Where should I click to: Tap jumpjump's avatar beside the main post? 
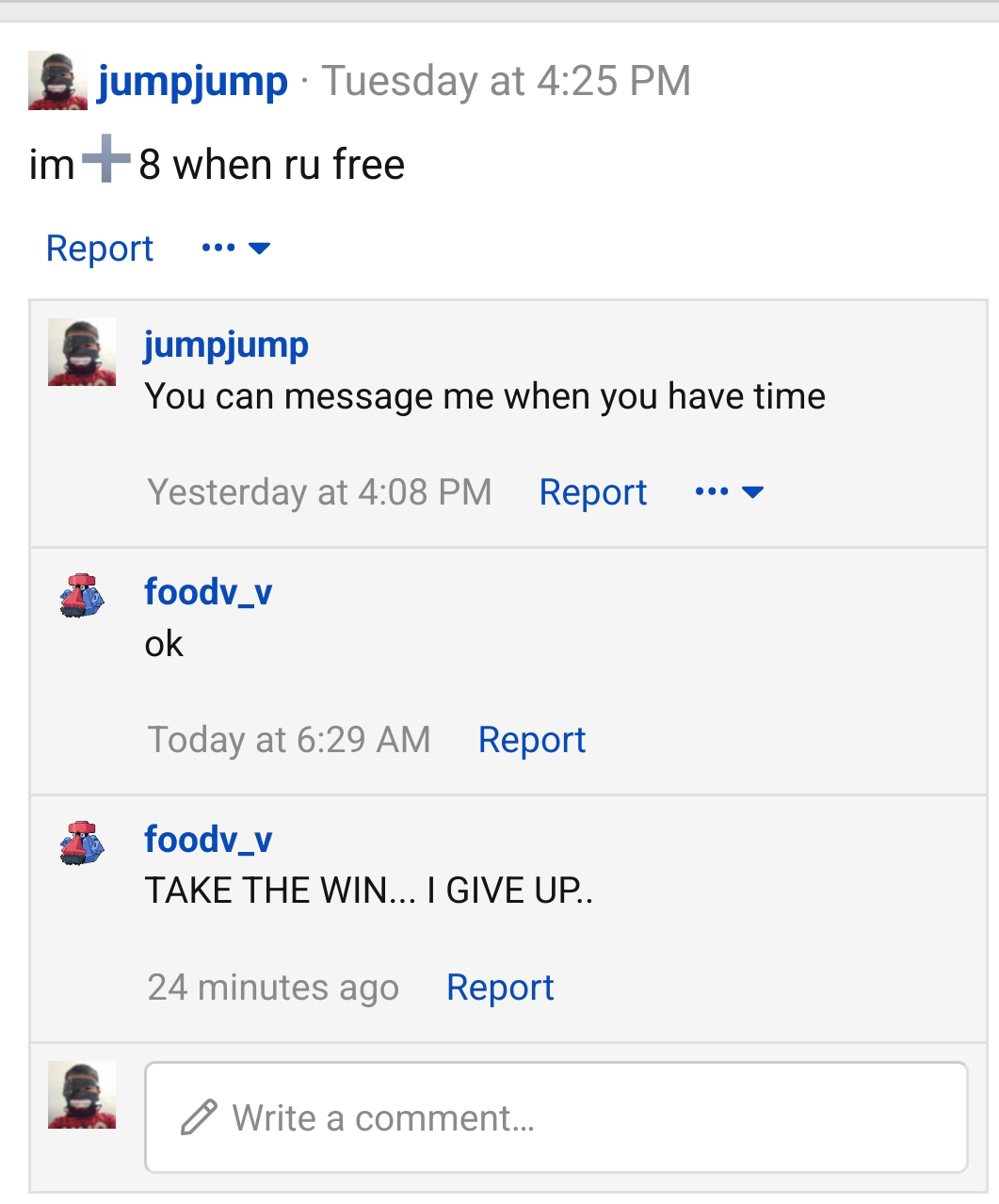(57, 81)
